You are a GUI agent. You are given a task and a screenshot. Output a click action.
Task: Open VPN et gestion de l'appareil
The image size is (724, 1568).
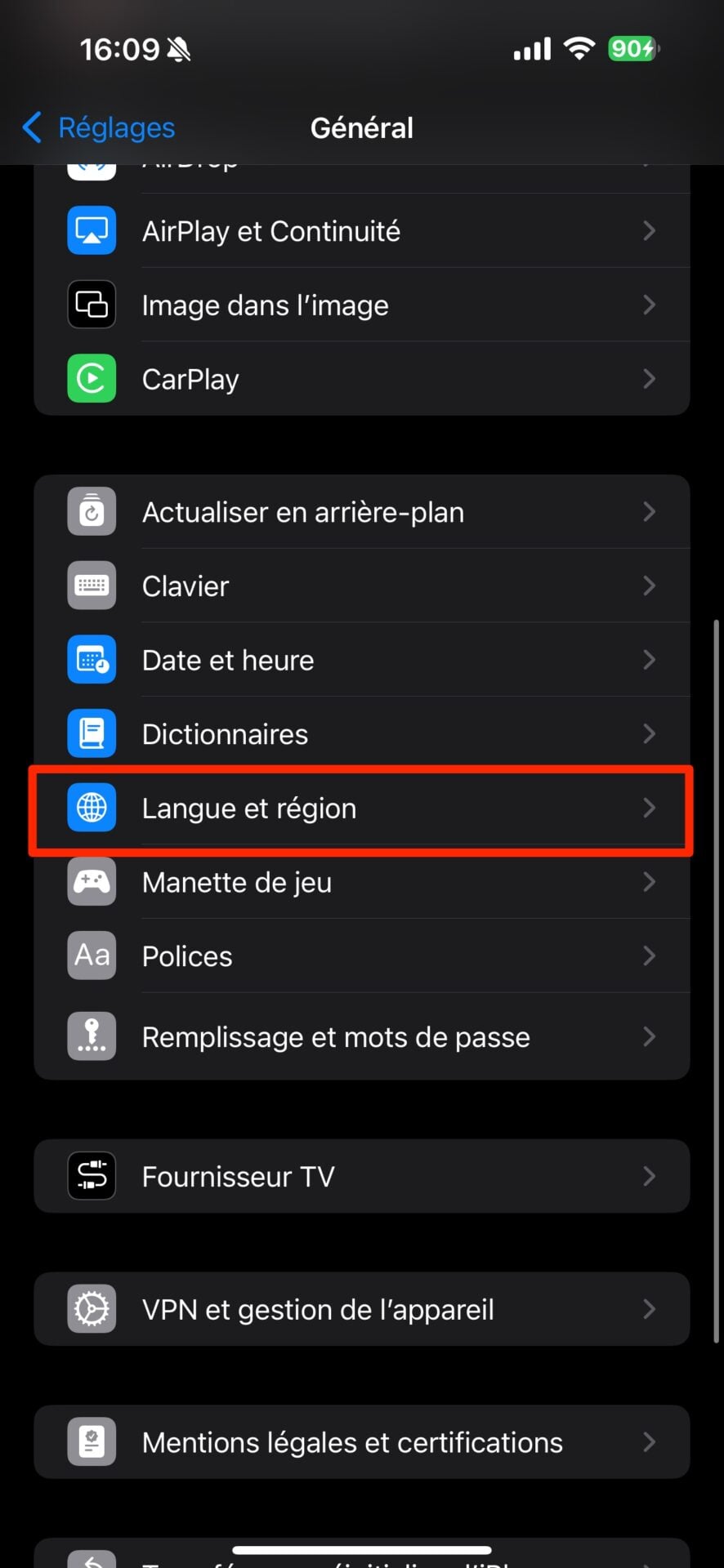(x=361, y=1309)
